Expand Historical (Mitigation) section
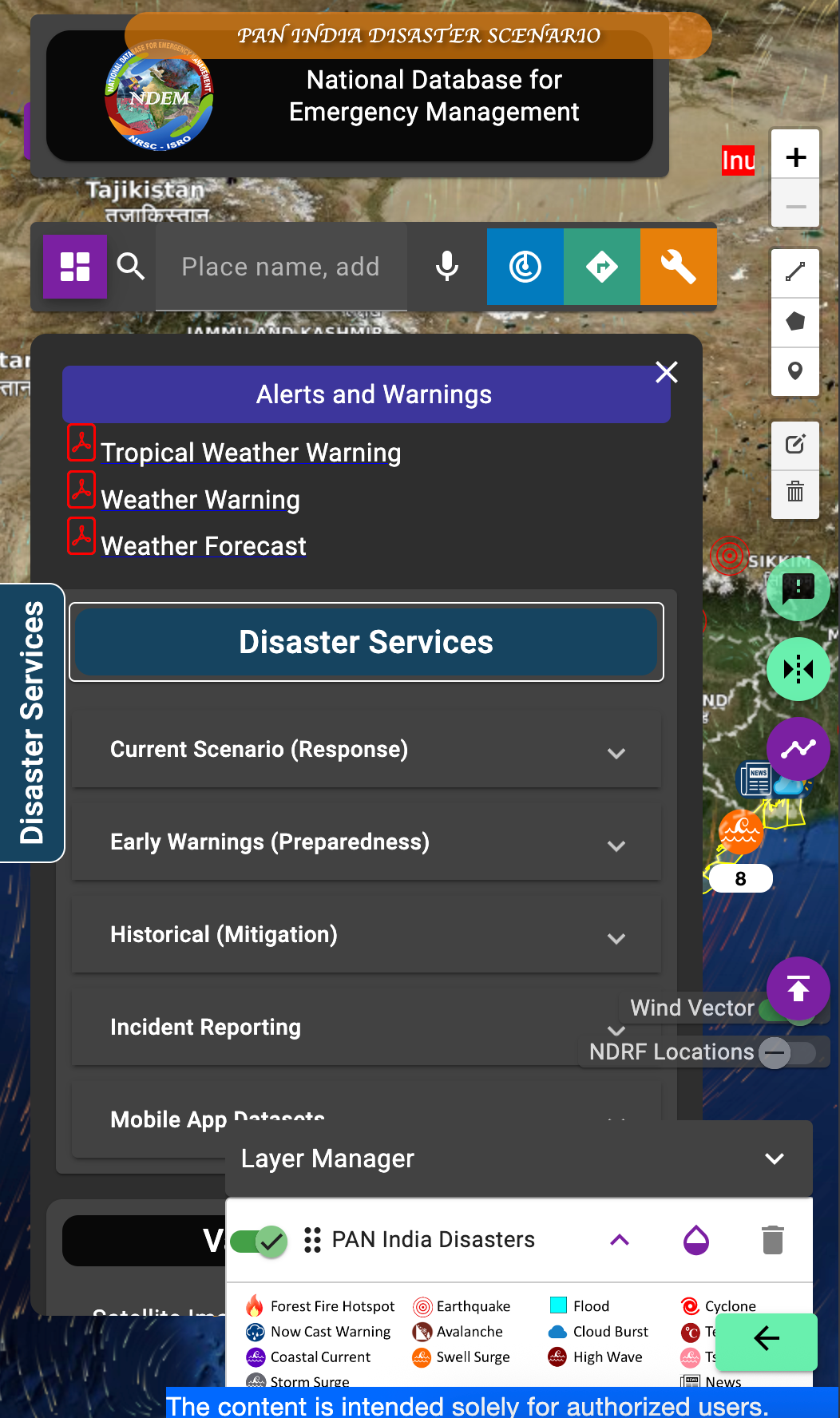840x1418 pixels. 367,935
